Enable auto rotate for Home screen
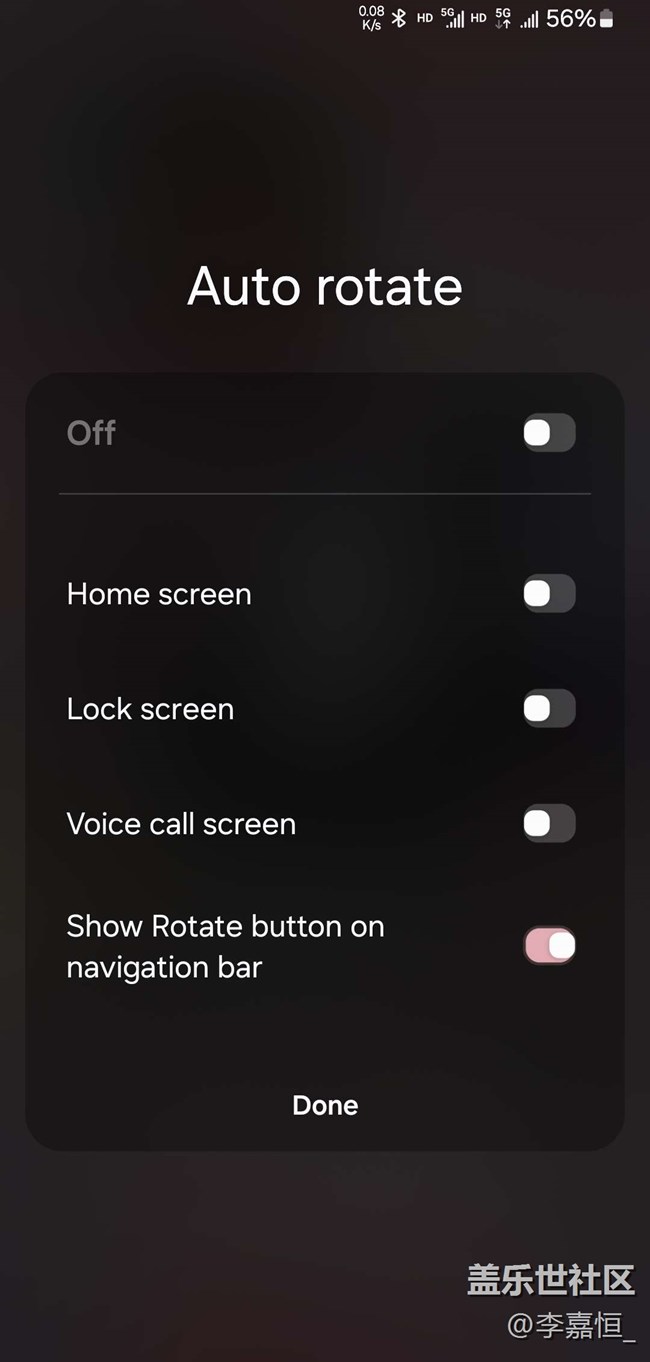Screen dimensions: 650x1362 pos(549,594)
